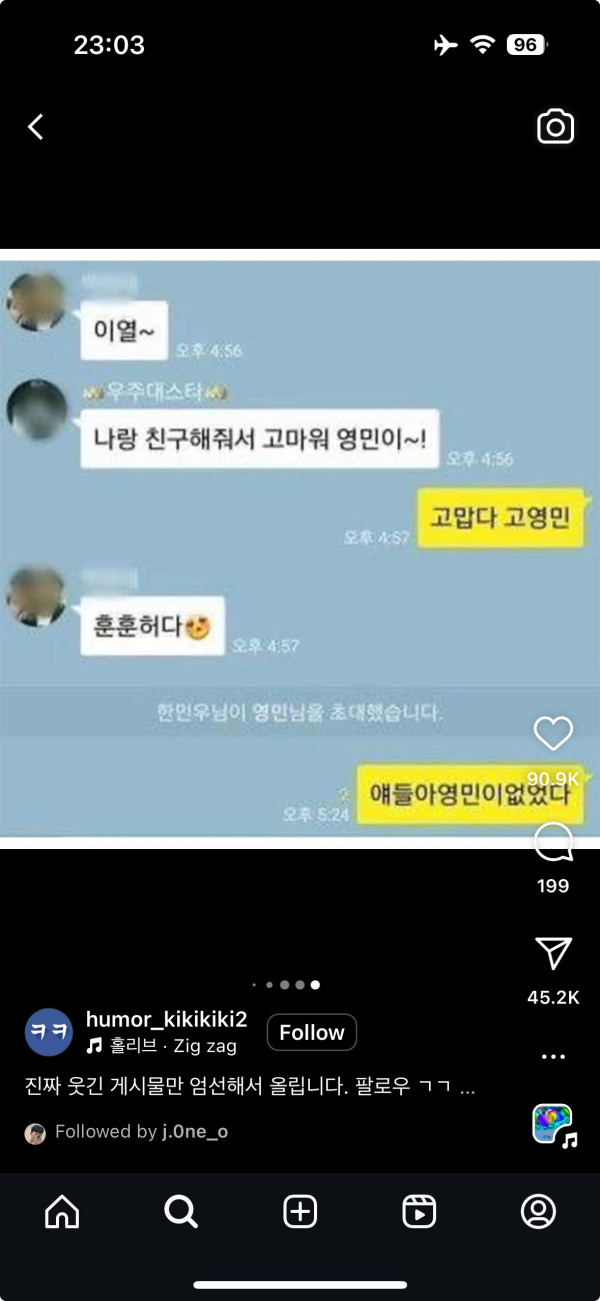
Task: Switch to the Reels tab
Action: 419,1212
